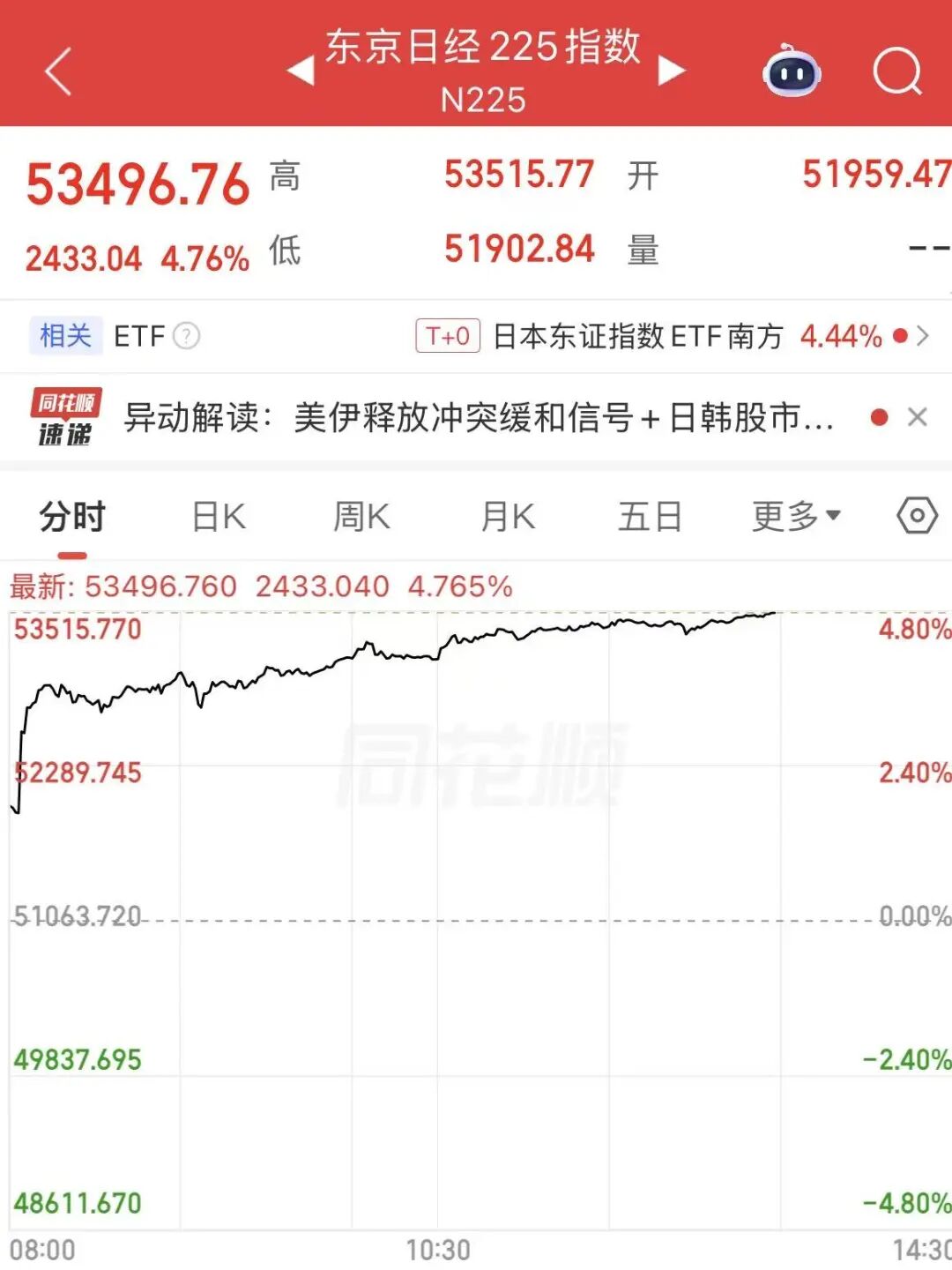
Task: Switch to the 五日 five-day chart tab
Action: [651, 516]
